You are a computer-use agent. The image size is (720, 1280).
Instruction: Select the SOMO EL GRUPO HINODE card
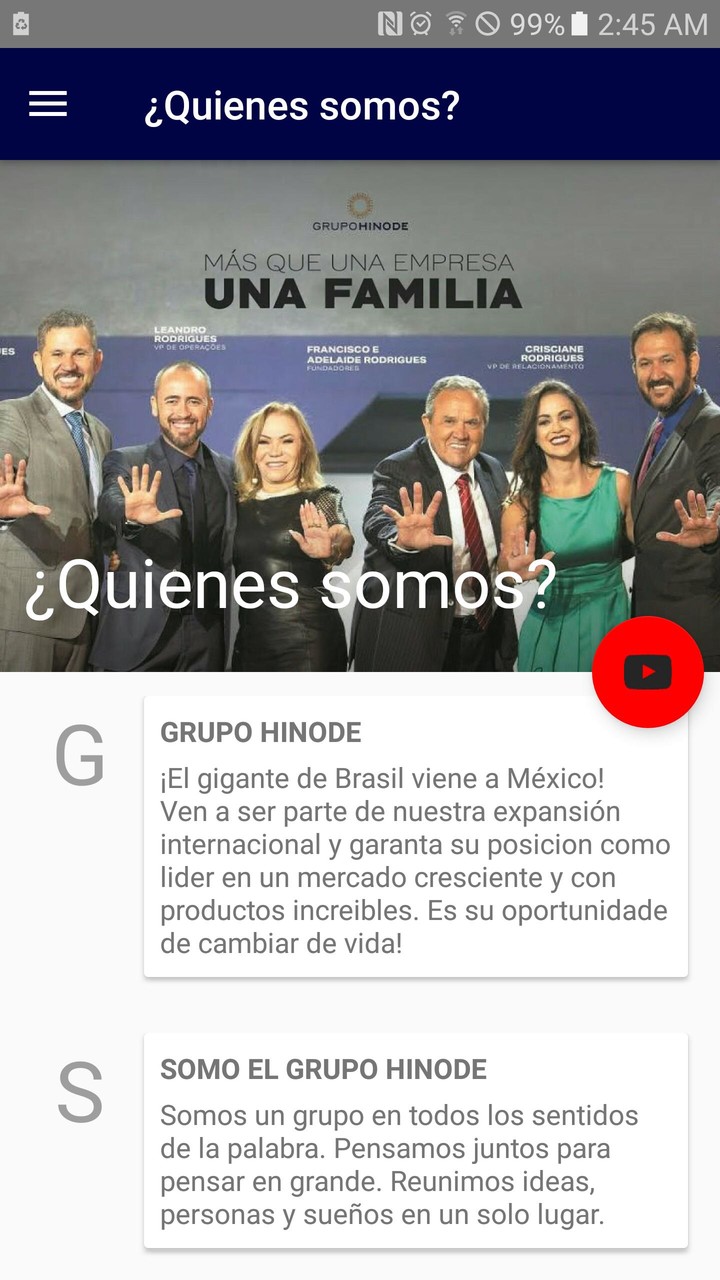pos(415,1140)
